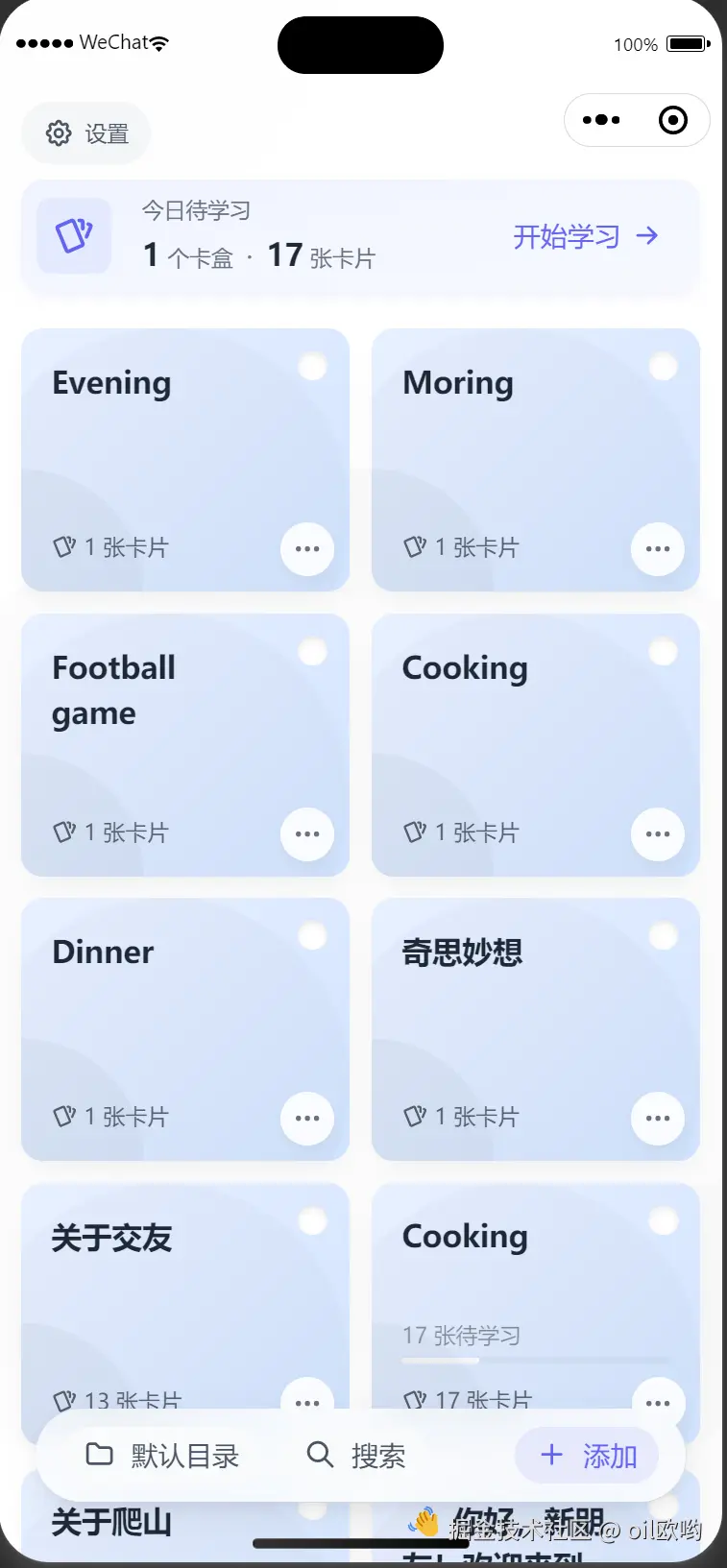Show more options for Football game box

click(307, 834)
